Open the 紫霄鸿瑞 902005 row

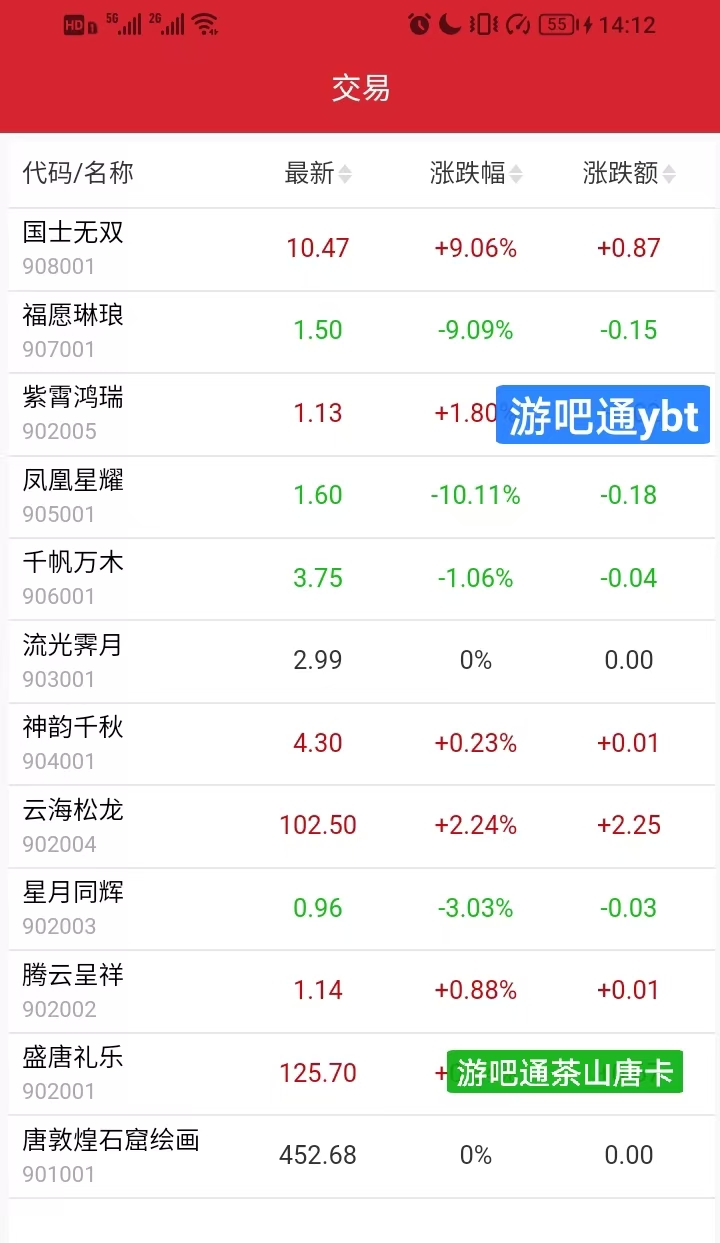362,414
